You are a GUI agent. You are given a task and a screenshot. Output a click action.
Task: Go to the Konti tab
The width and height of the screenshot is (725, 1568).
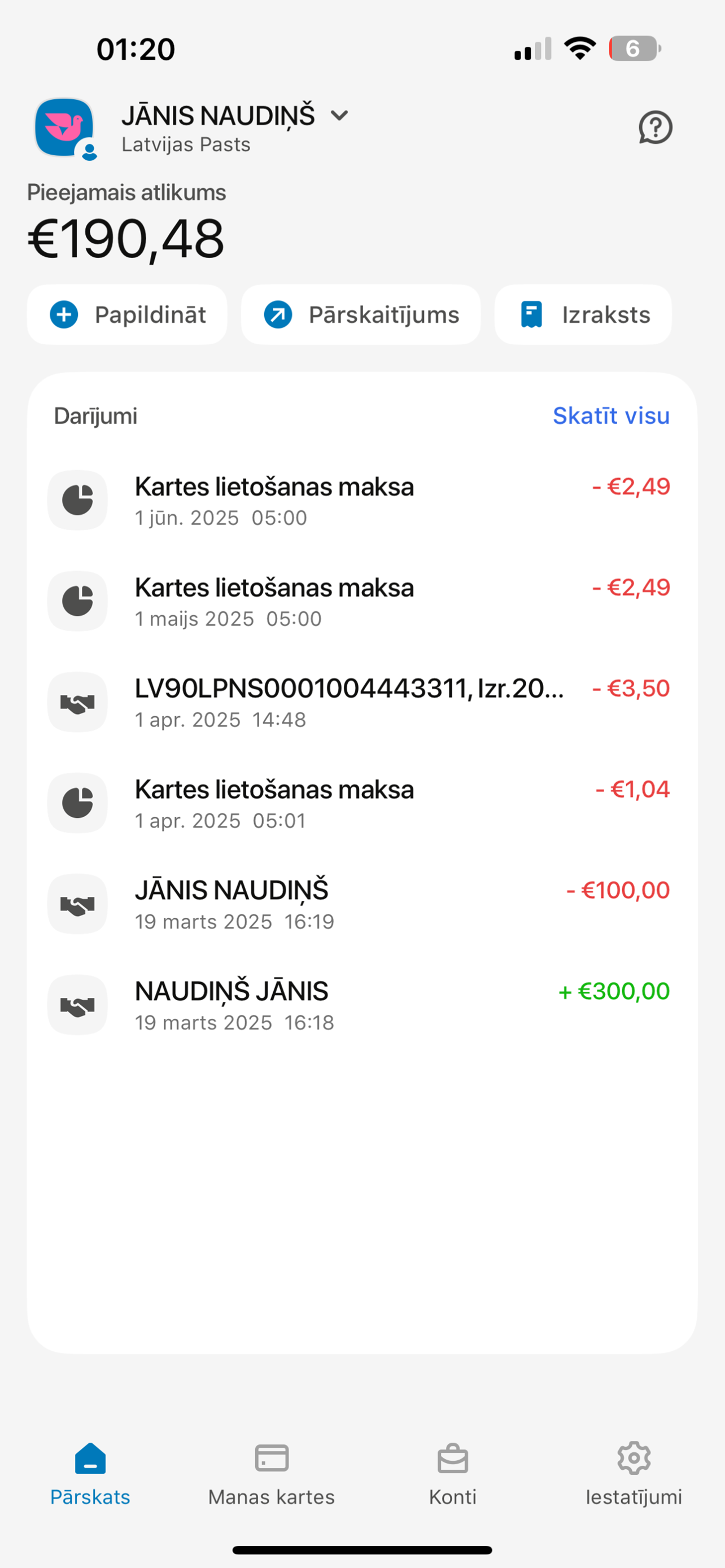point(453,1473)
